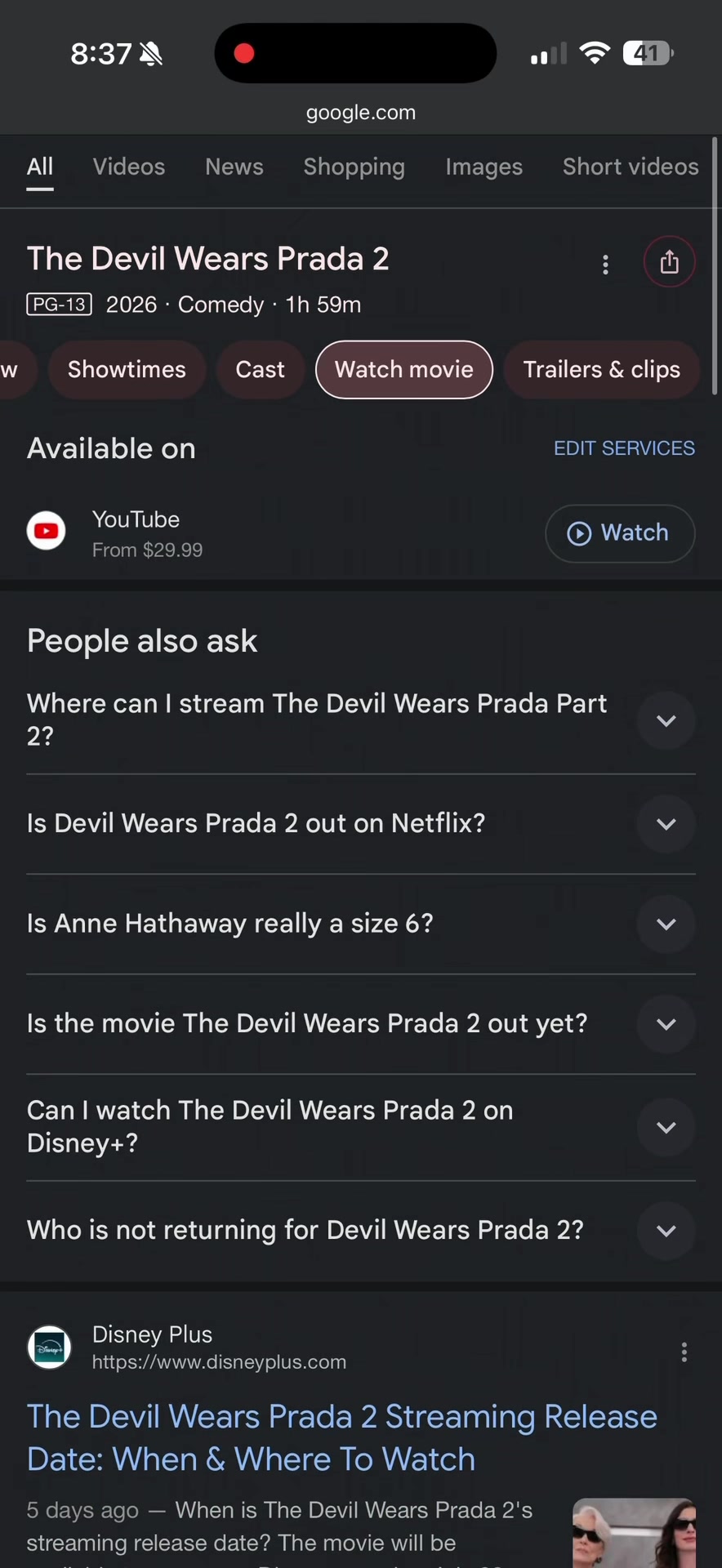Viewport: 722px width, 1568px height.
Task: Open the Short videos tab
Action: click(631, 167)
